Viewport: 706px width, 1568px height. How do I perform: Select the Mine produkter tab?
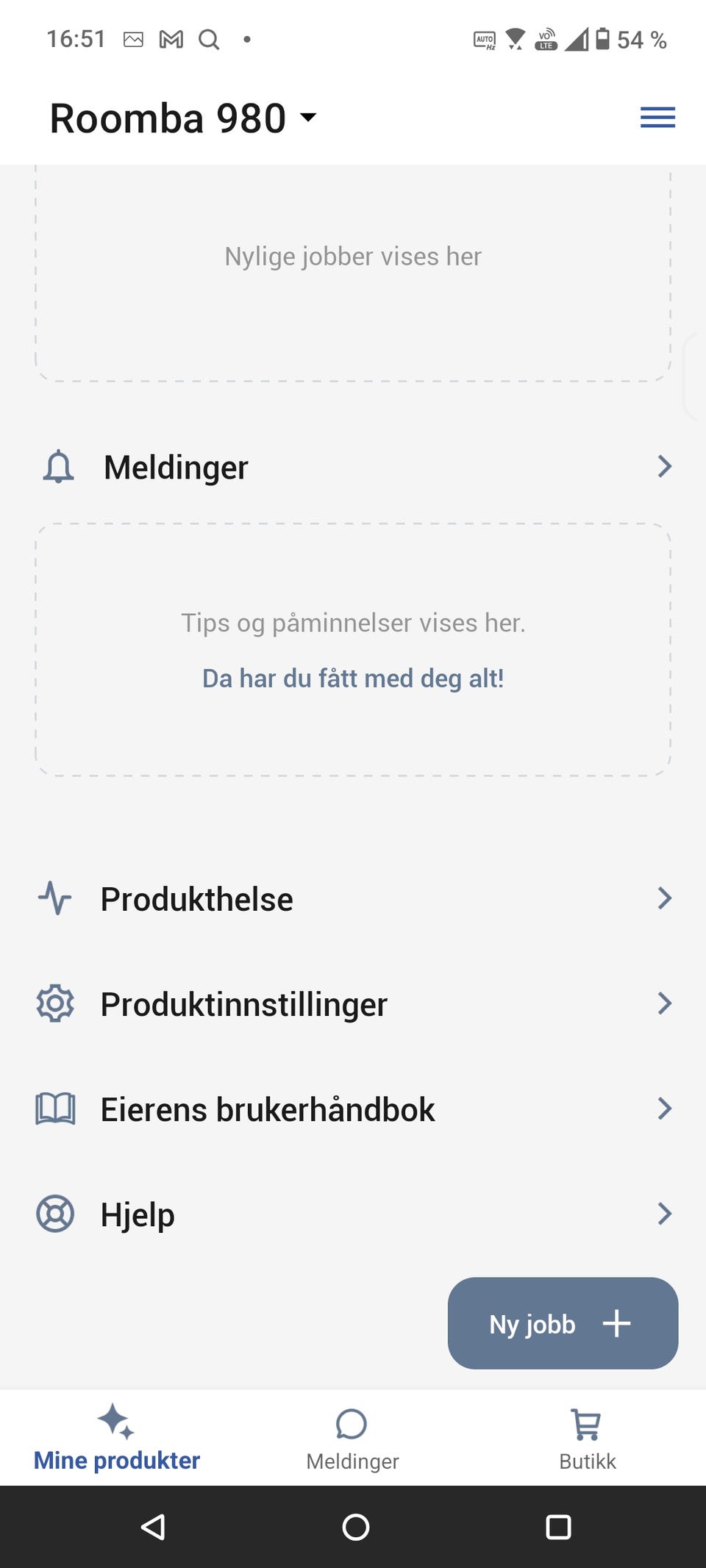(117, 1439)
